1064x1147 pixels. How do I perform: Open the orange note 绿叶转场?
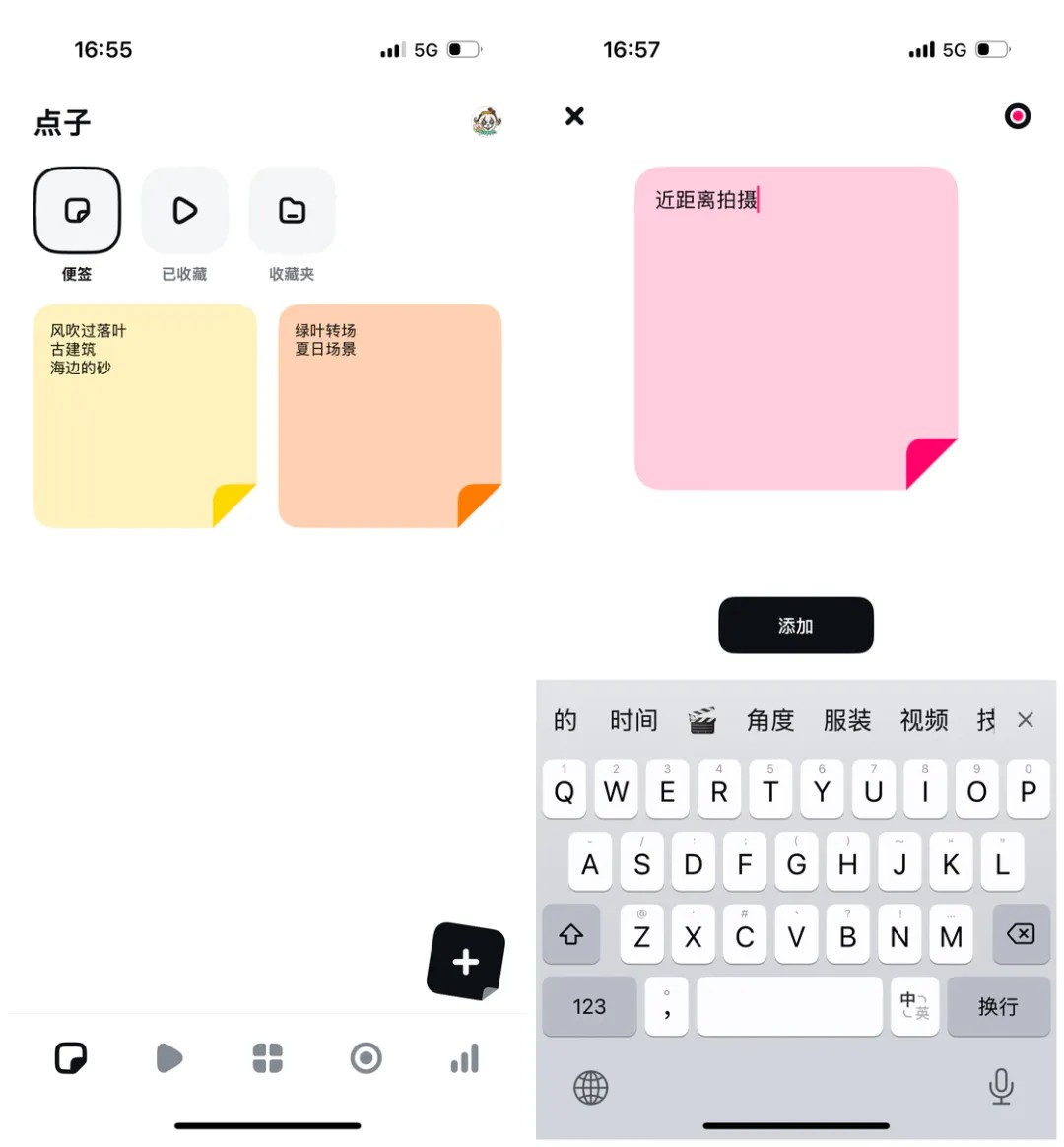point(390,416)
